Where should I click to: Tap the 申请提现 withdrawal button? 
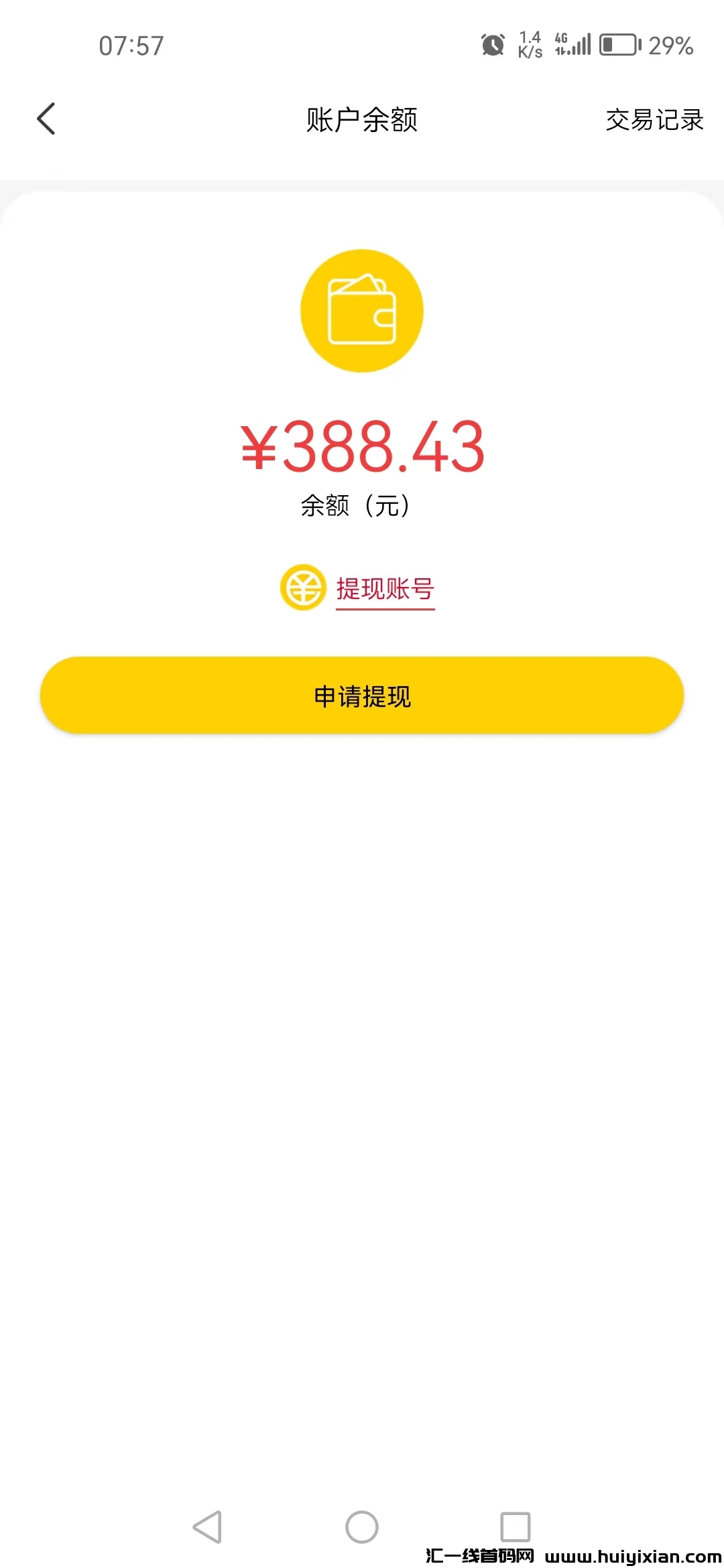click(362, 697)
